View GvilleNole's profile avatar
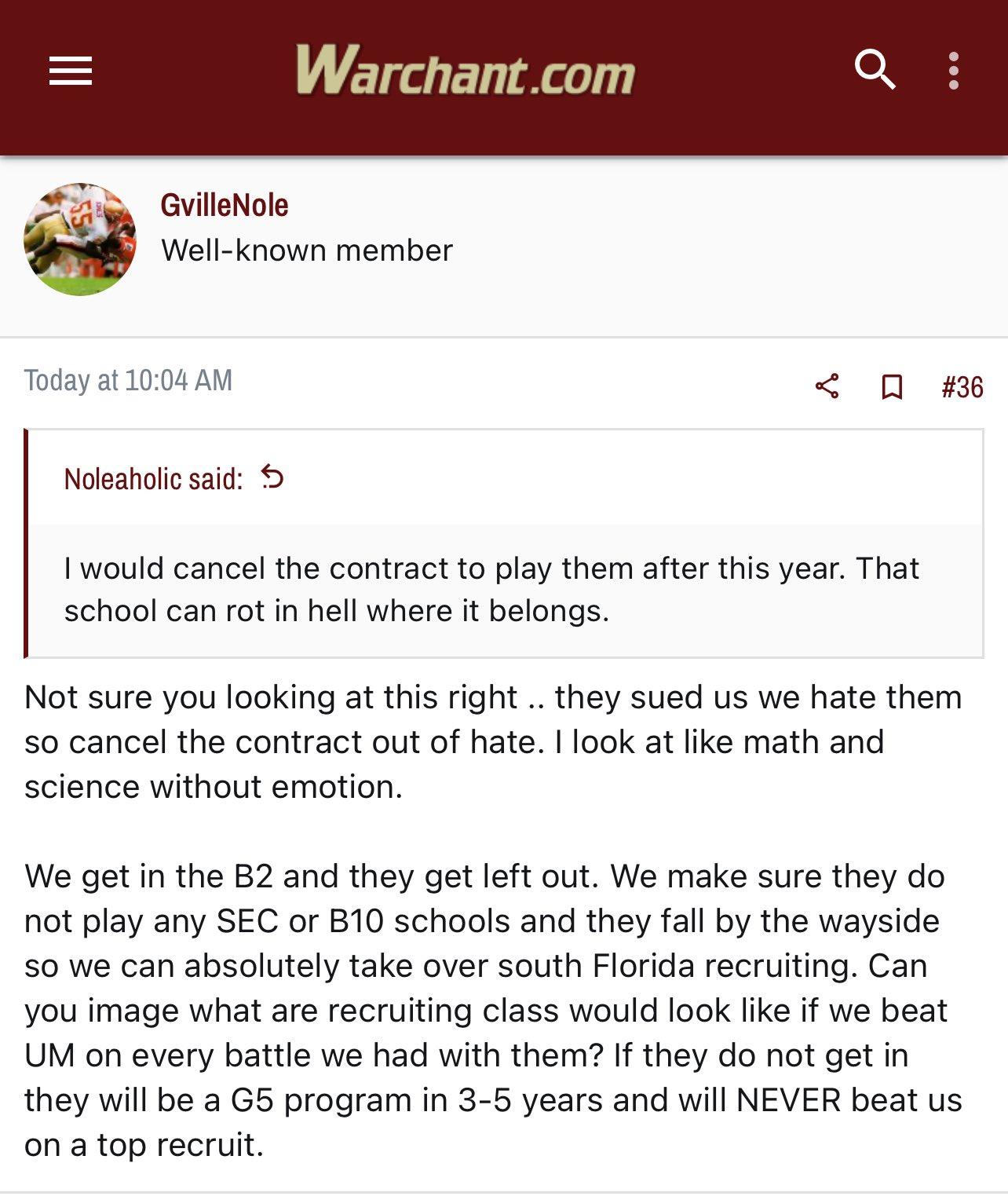The image size is (1008, 1196). [x=80, y=240]
